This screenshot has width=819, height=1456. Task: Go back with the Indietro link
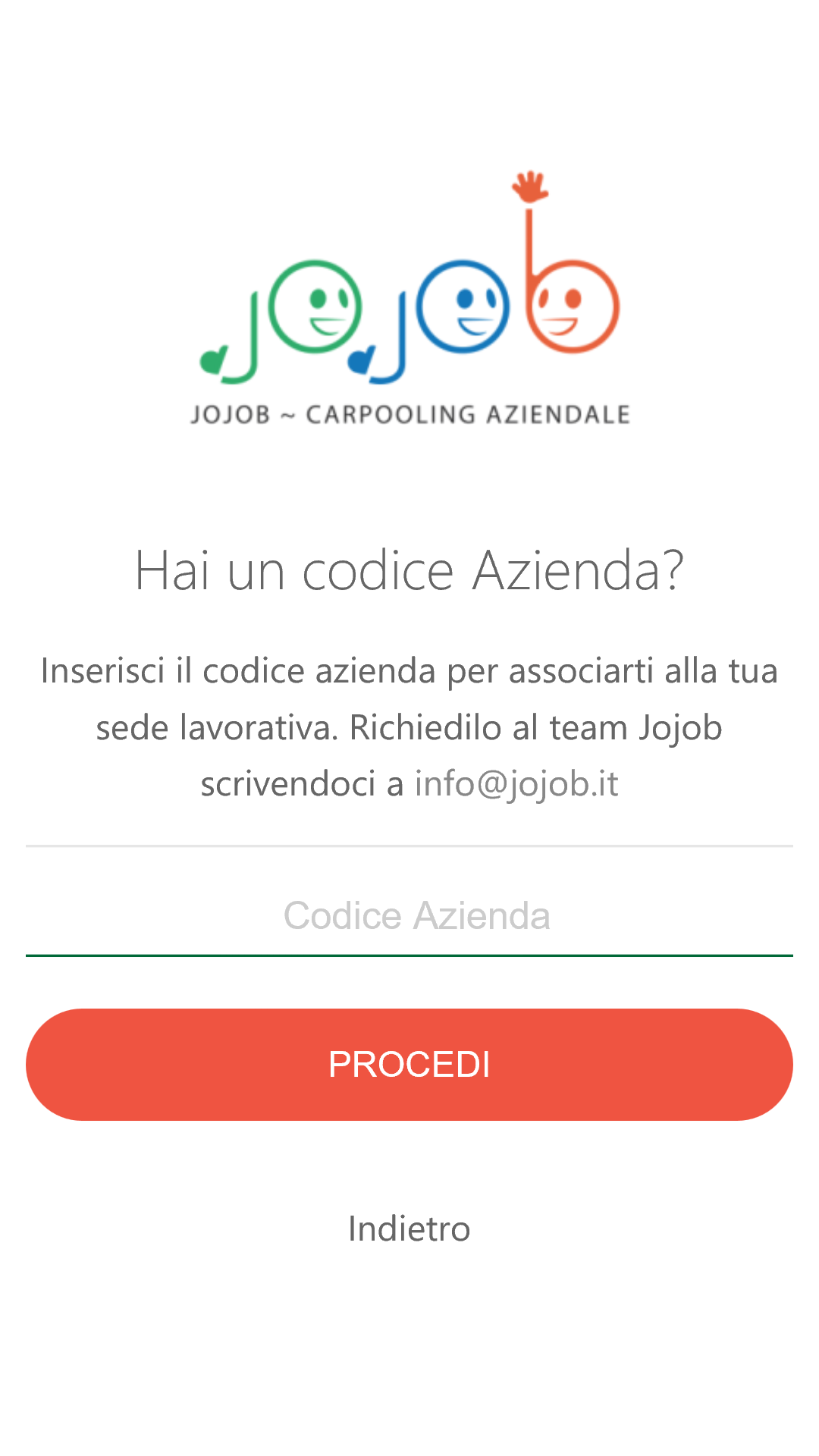[x=409, y=1228]
